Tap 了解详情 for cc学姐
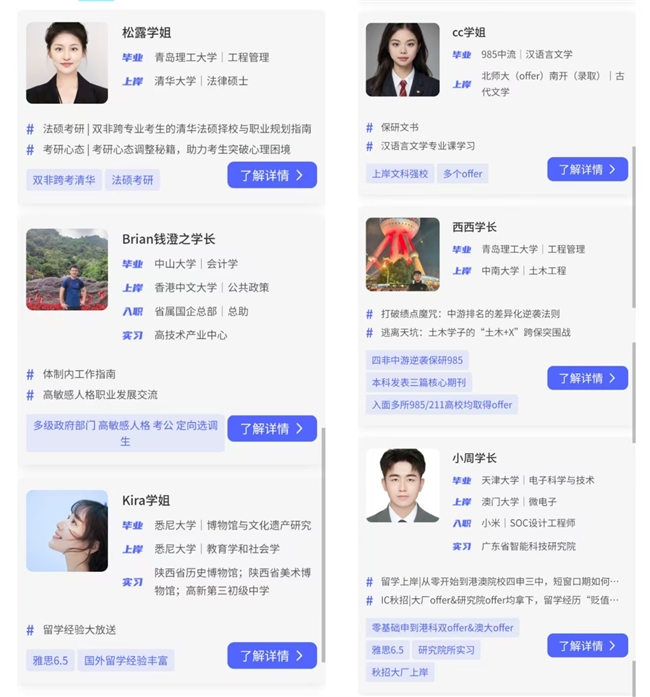 [587, 169]
